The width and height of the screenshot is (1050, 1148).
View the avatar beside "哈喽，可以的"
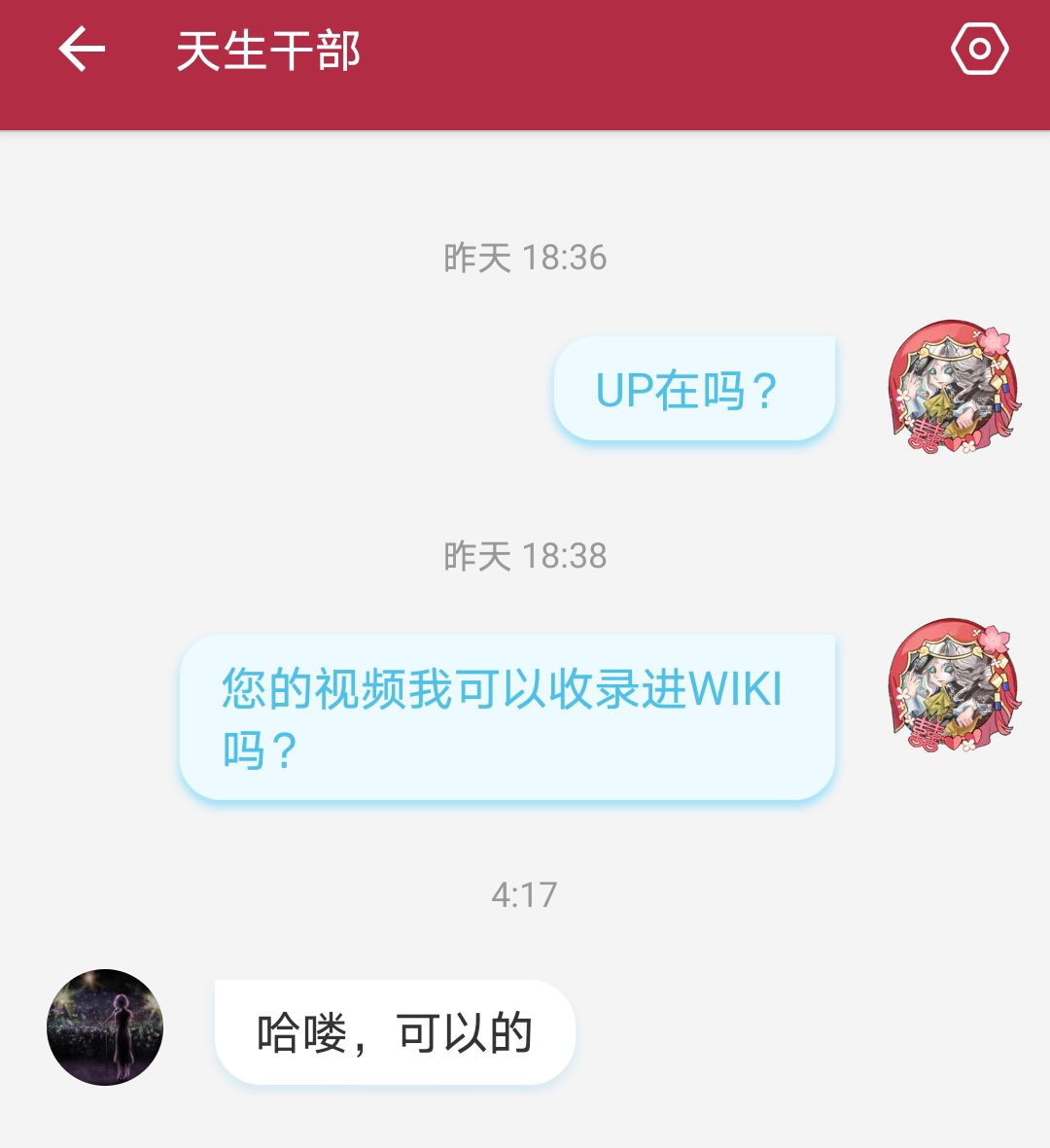[x=105, y=1026]
